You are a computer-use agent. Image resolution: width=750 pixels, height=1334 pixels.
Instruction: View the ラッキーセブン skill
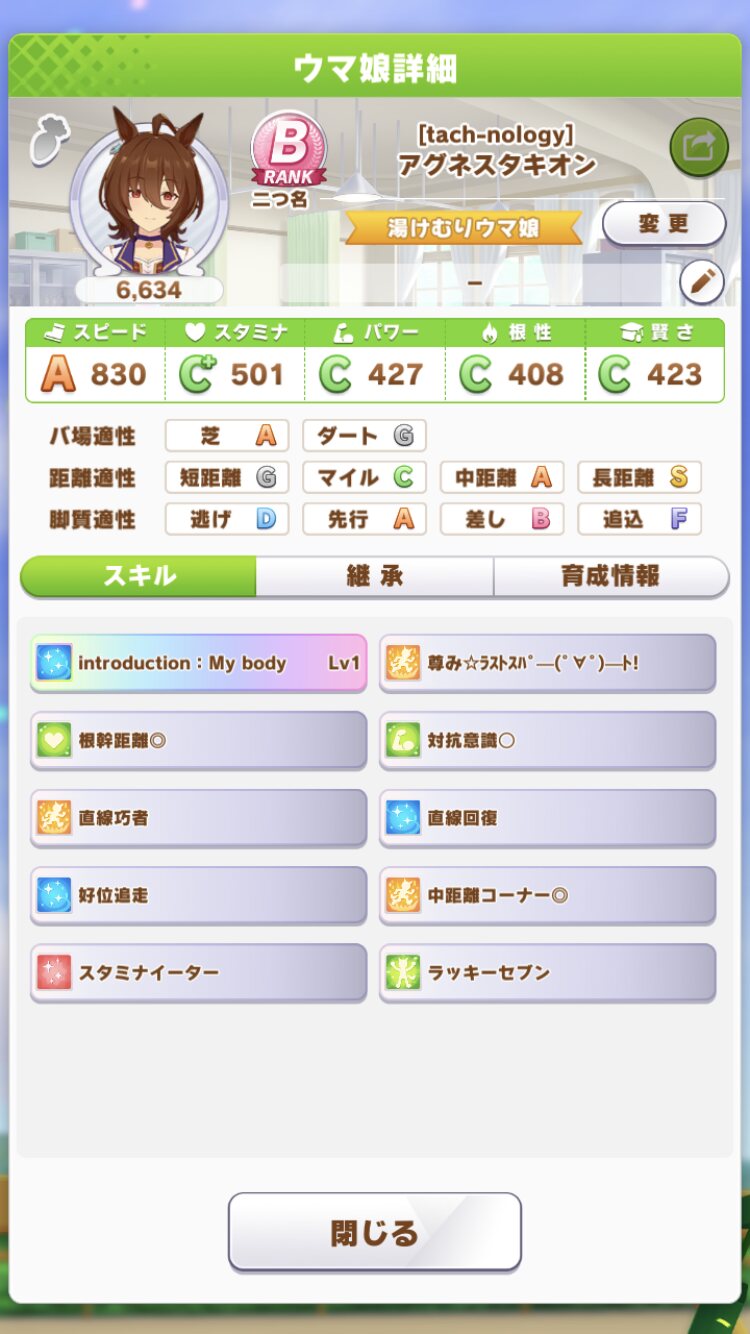click(547, 972)
